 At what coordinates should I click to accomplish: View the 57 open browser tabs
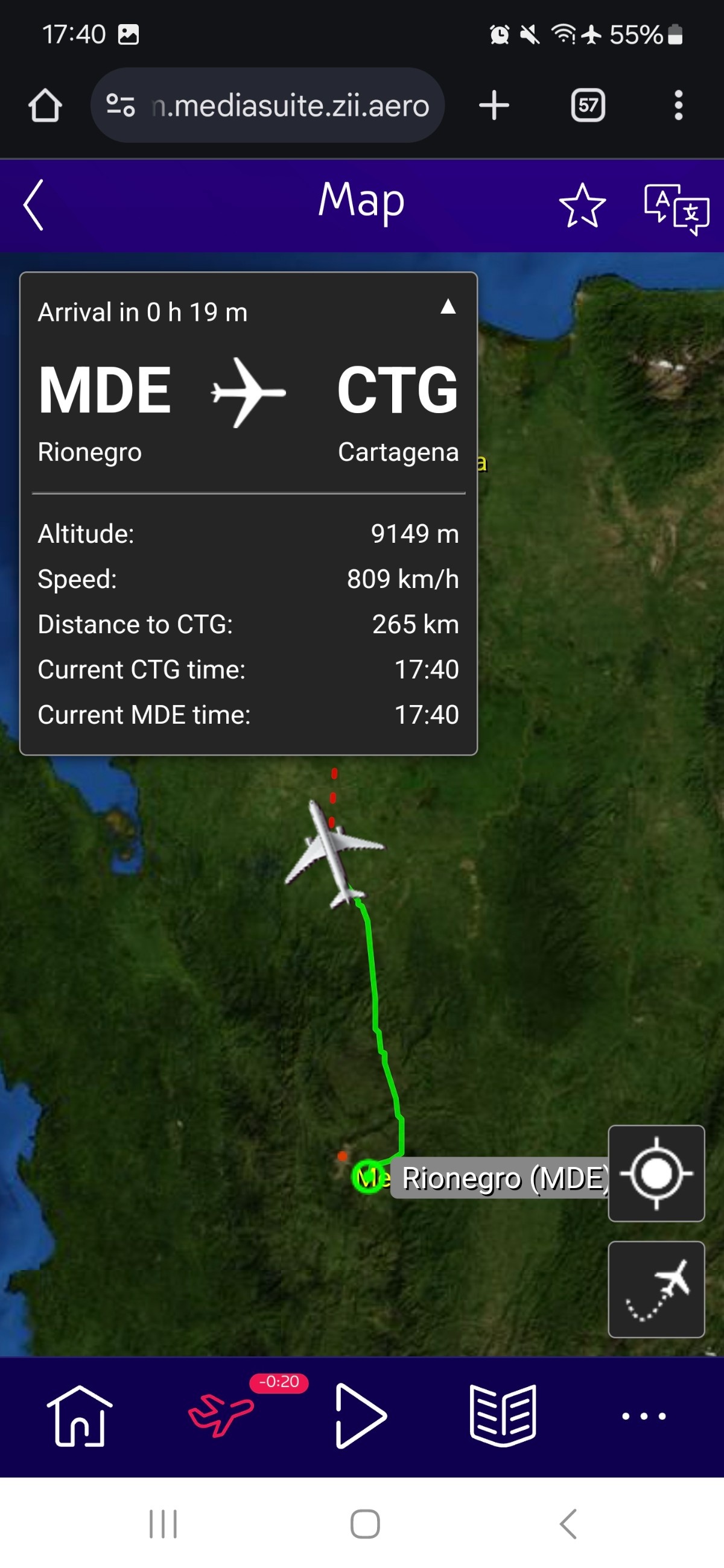pos(588,106)
